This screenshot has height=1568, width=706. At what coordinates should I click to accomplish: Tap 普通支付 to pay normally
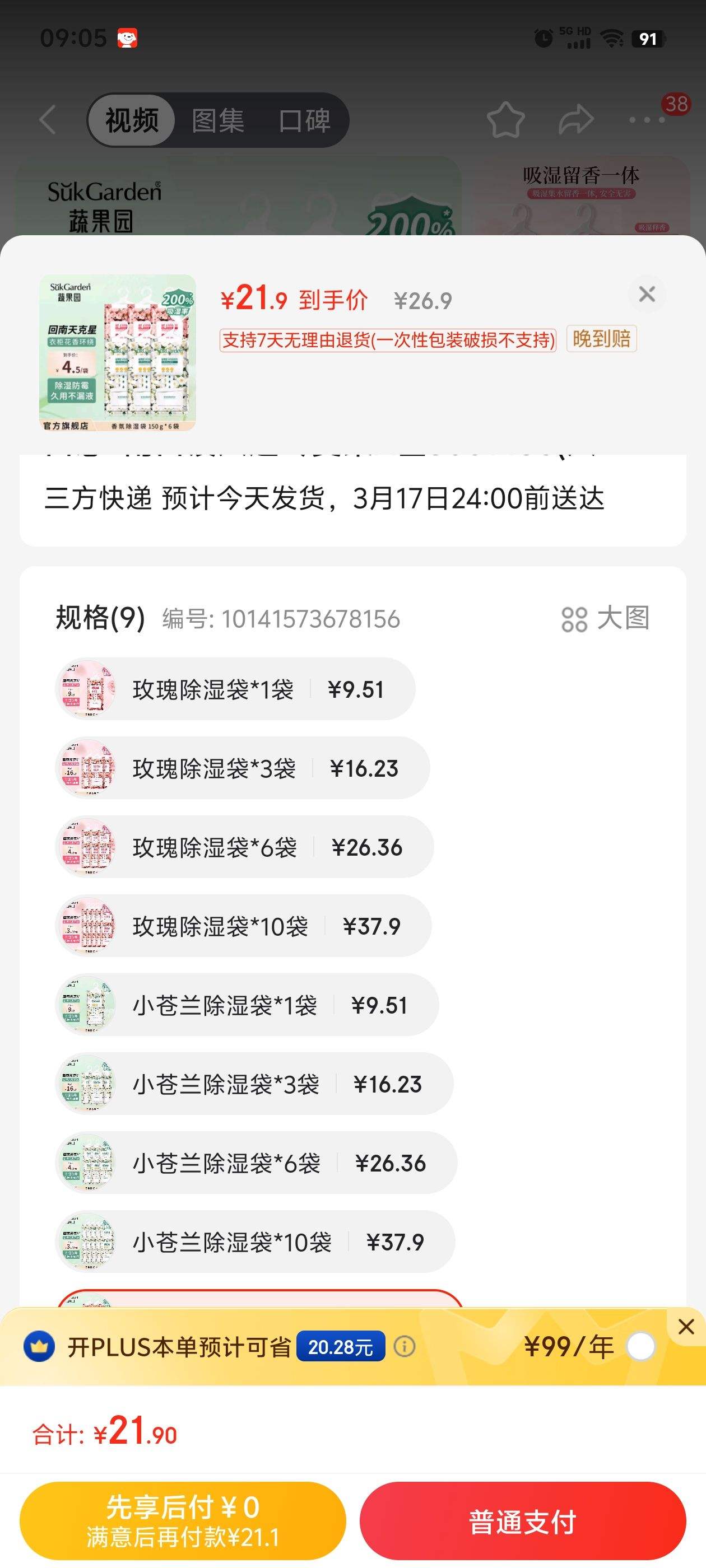(523, 1520)
